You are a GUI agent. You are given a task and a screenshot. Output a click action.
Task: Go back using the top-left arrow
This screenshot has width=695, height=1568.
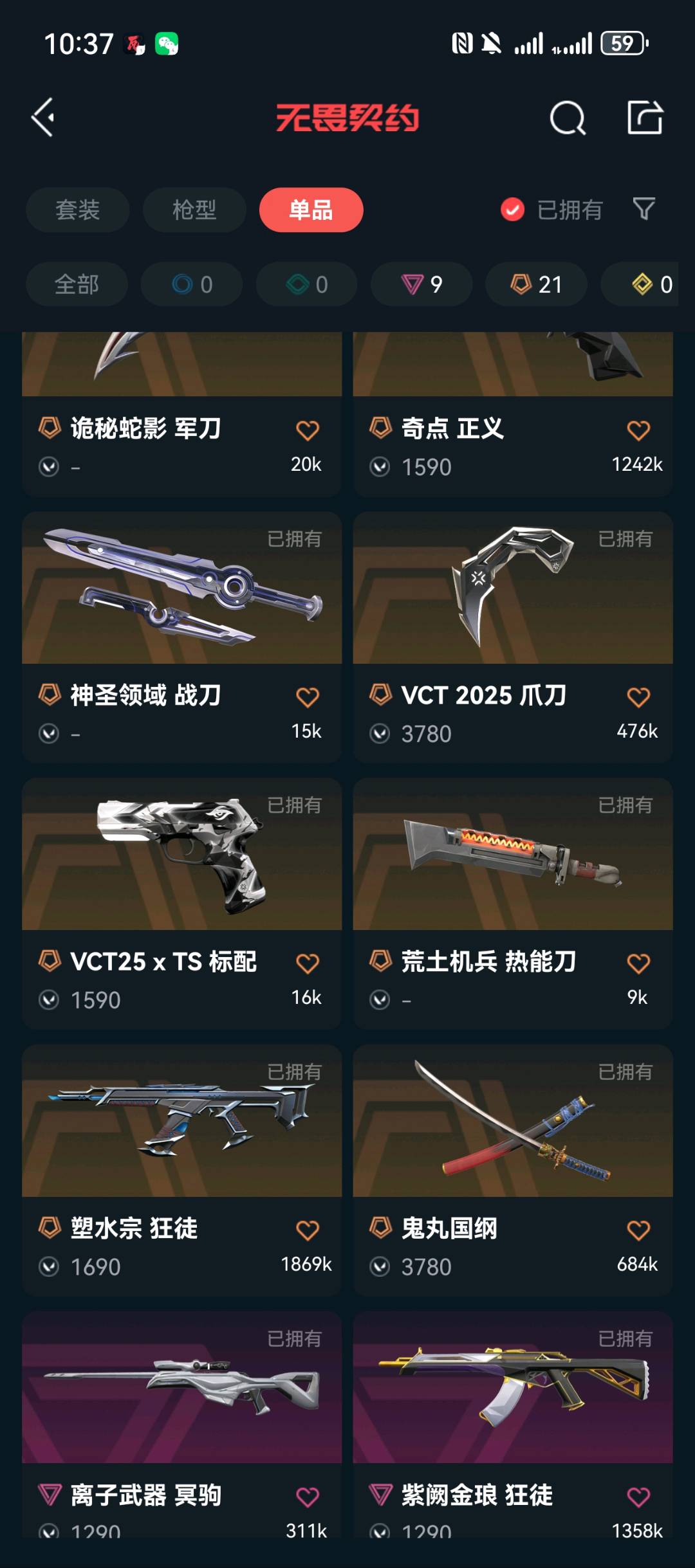pyautogui.click(x=44, y=118)
